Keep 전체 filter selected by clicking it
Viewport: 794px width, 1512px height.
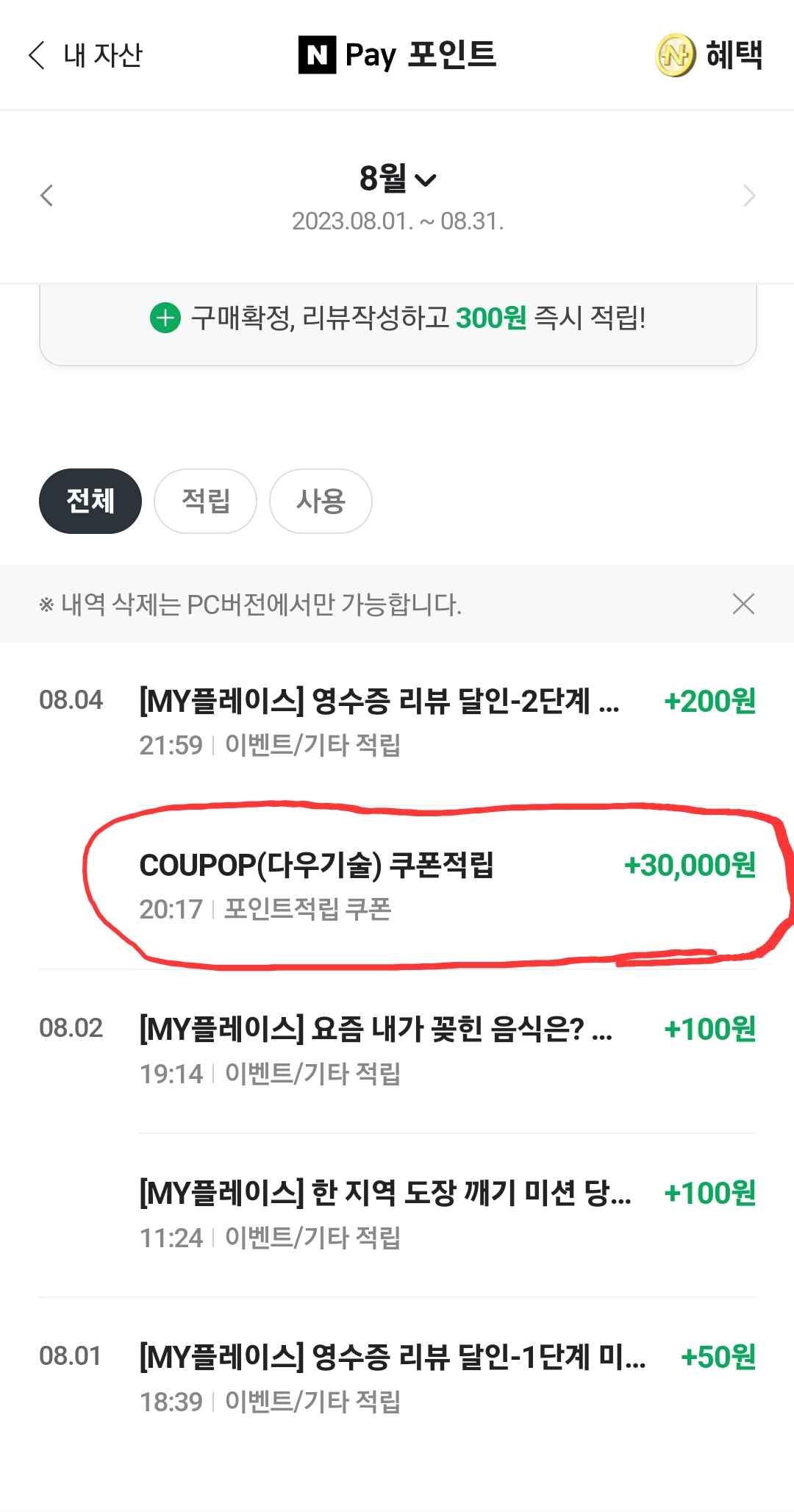(x=90, y=501)
